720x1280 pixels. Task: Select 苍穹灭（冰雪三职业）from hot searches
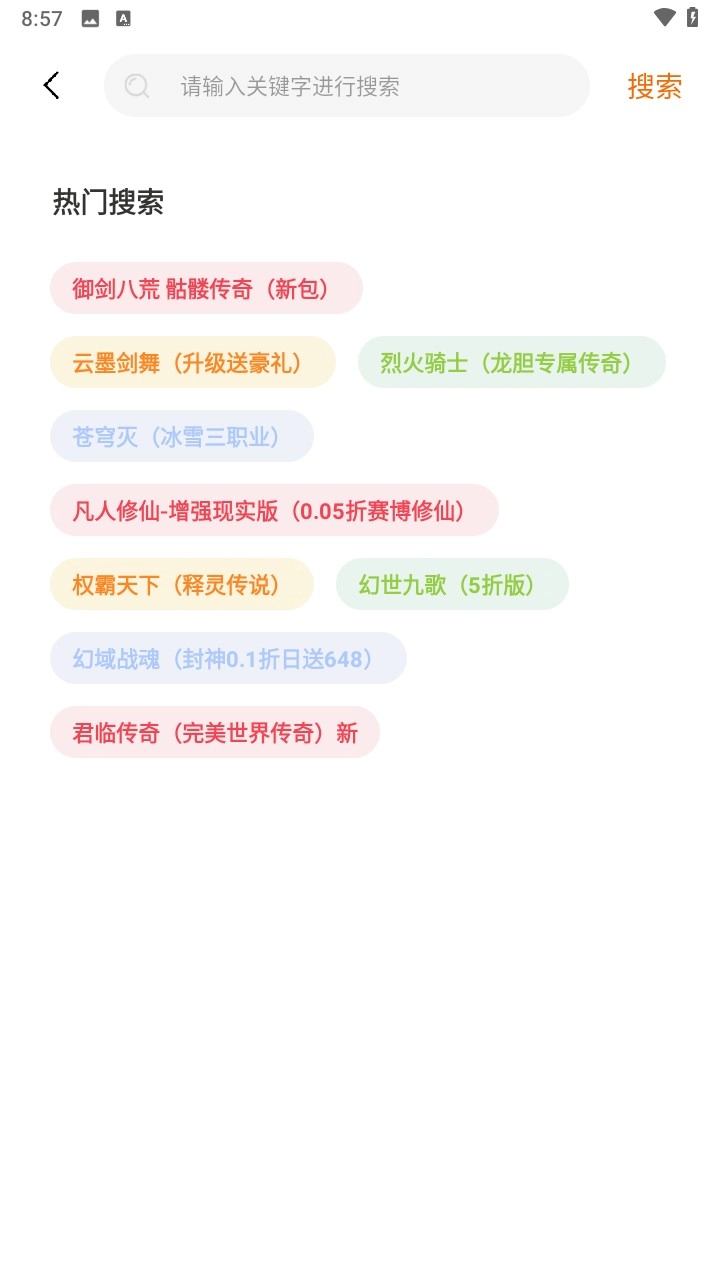point(181,436)
